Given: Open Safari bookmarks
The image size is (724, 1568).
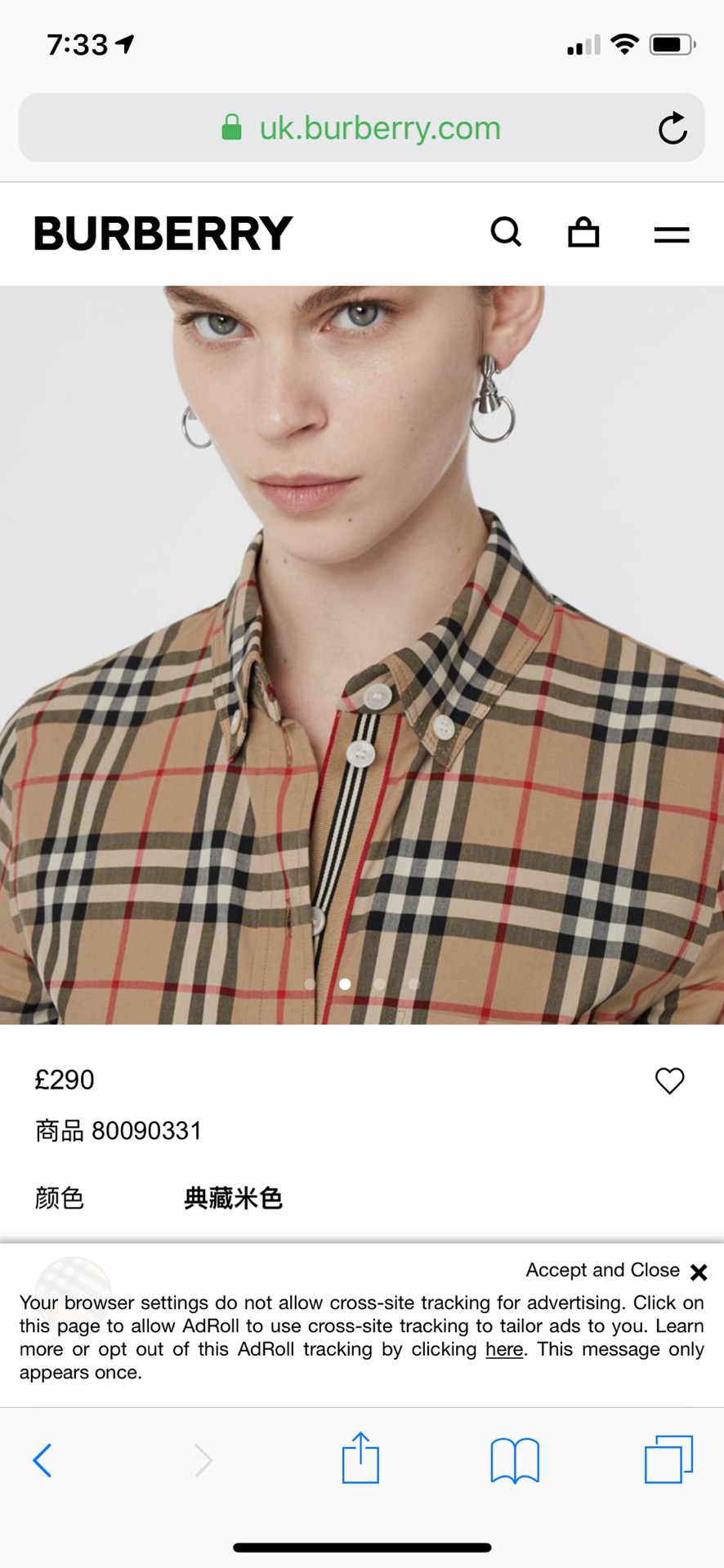Looking at the screenshot, I should [x=515, y=1459].
